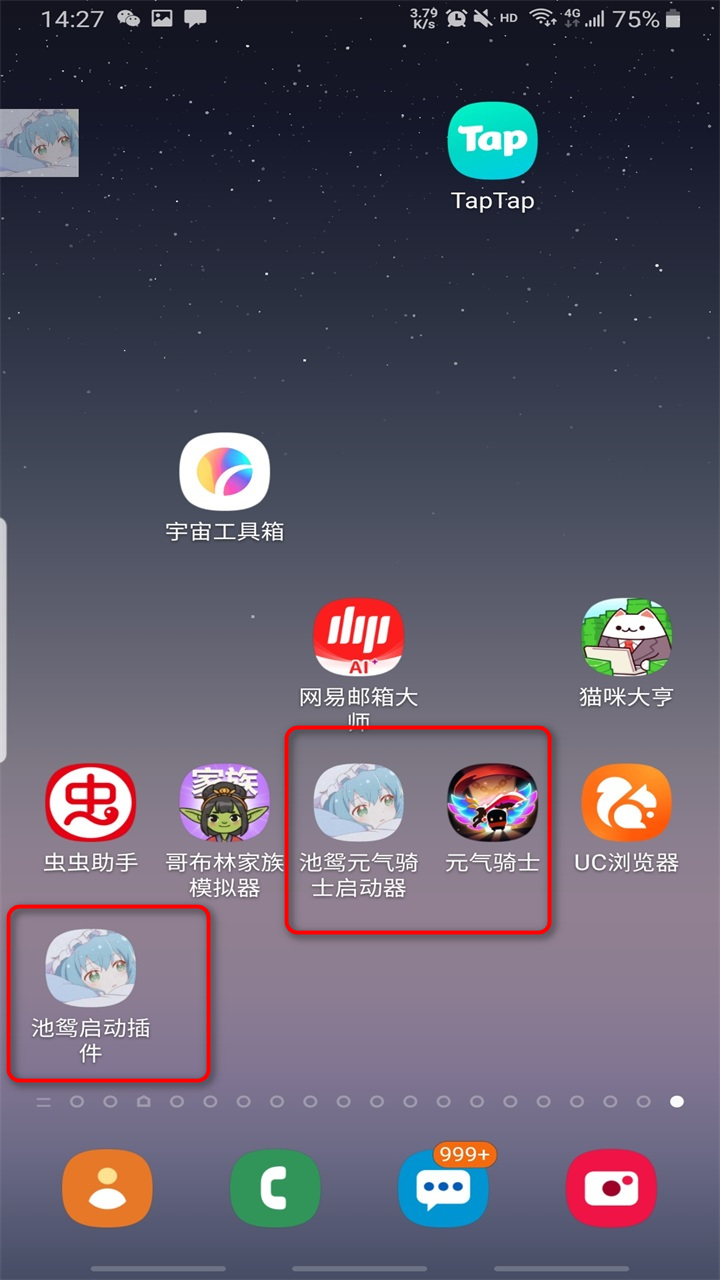Open UC浏览器 browser
The width and height of the screenshot is (720, 1280).
click(627, 803)
